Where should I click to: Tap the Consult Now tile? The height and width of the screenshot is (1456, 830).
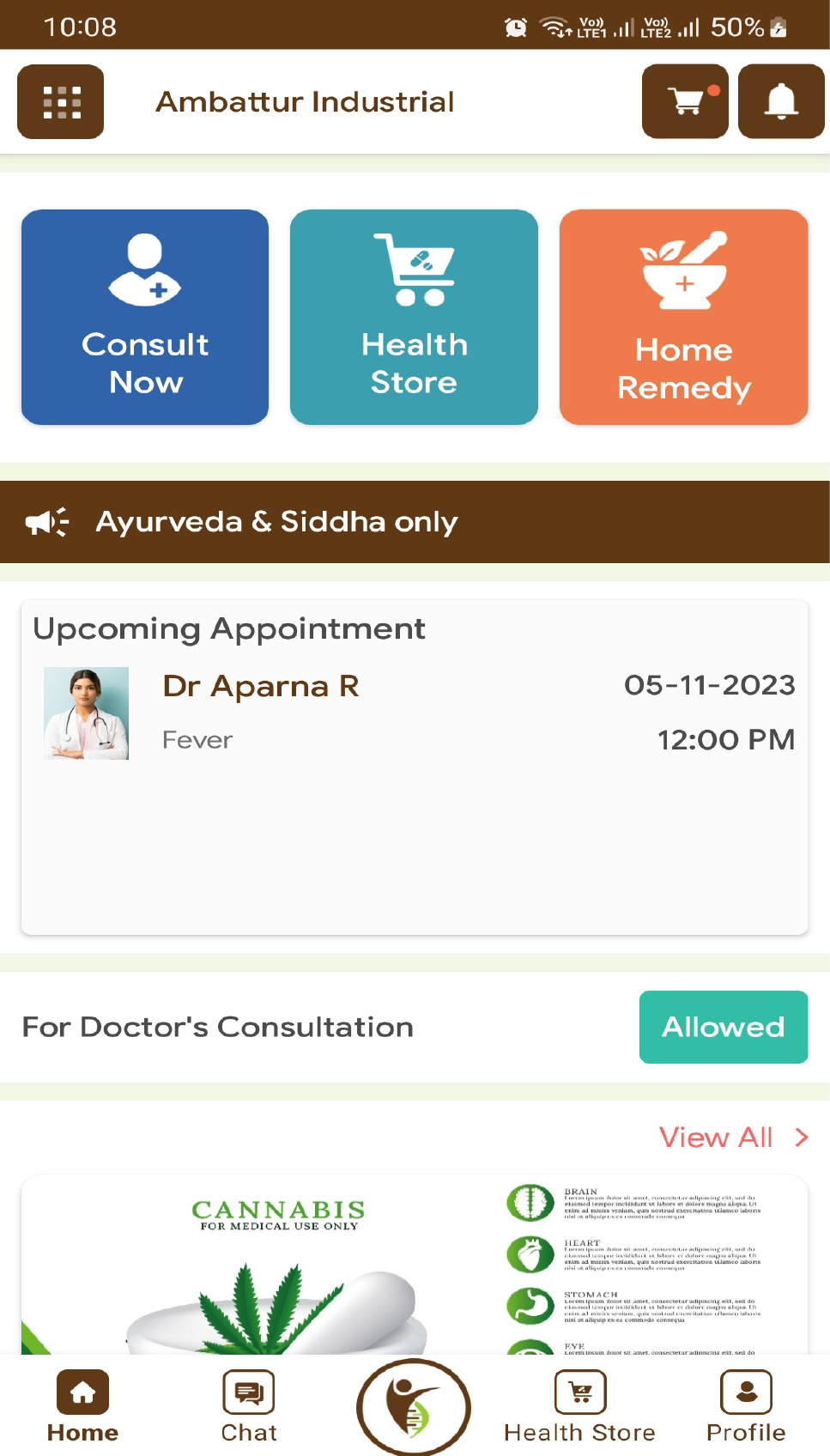tap(145, 317)
